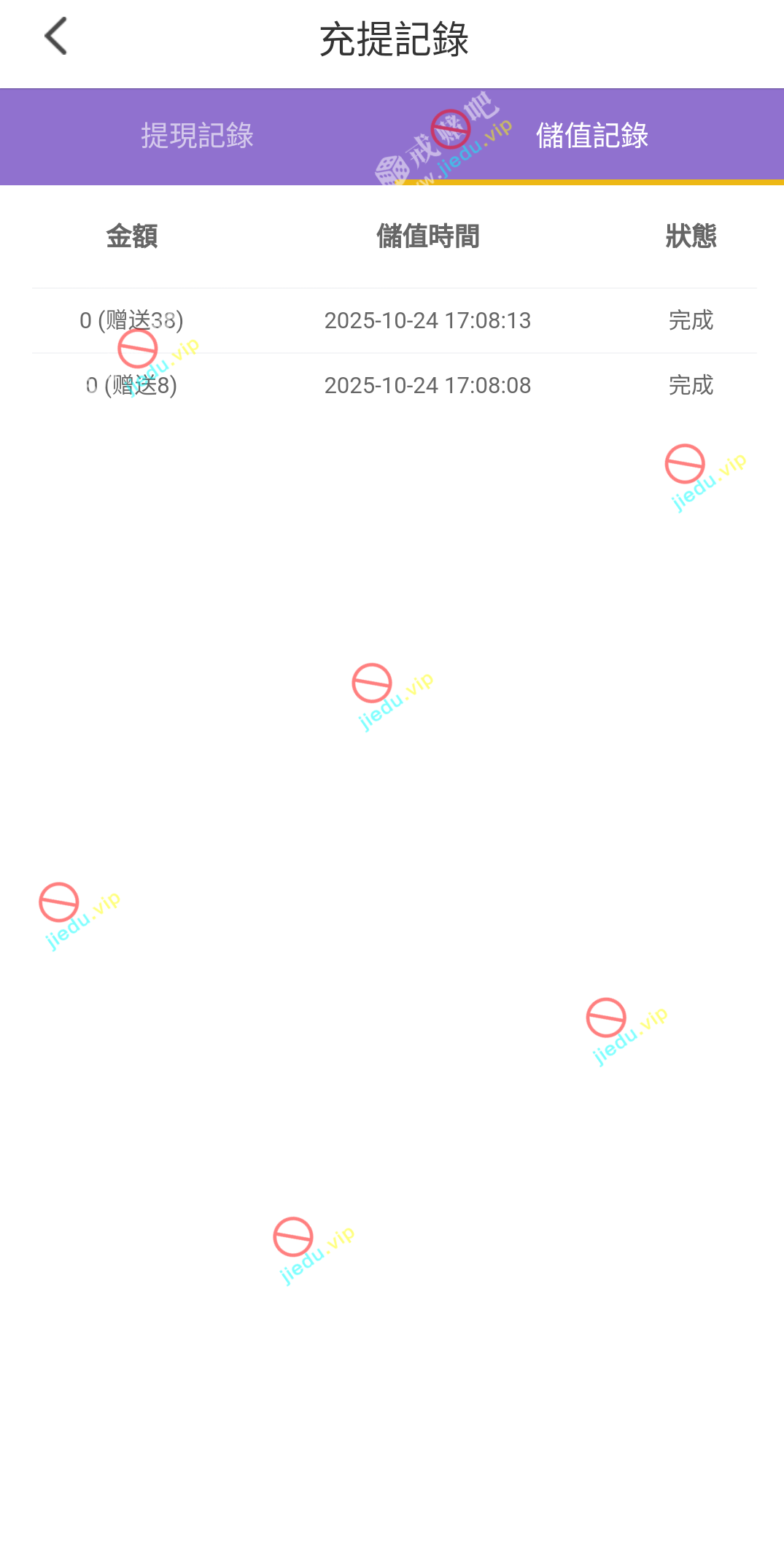This screenshot has width=784, height=1542.
Task: Go back using the top-left arrow
Action: (x=55, y=36)
